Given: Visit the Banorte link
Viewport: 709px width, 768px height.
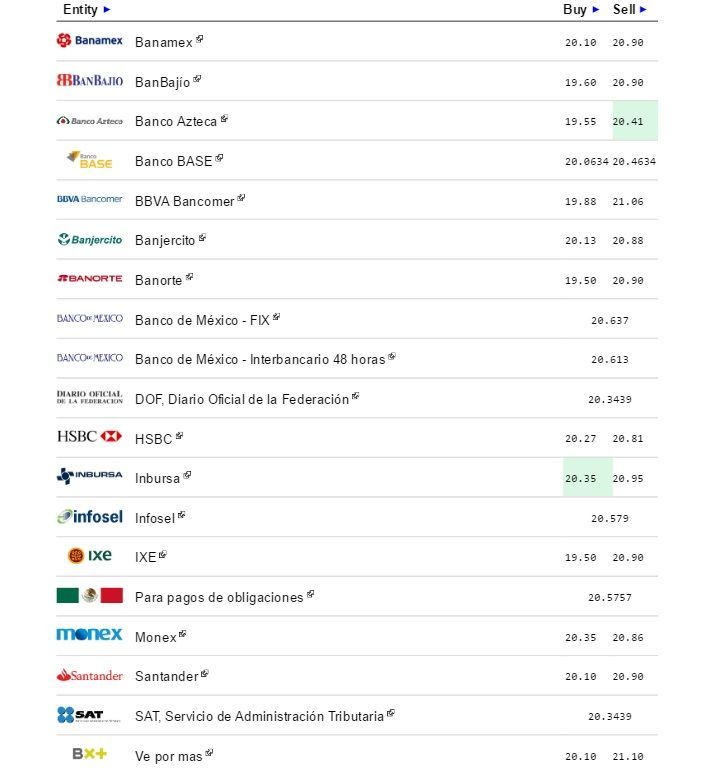Looking at the screenshot, I should point(158,280).
